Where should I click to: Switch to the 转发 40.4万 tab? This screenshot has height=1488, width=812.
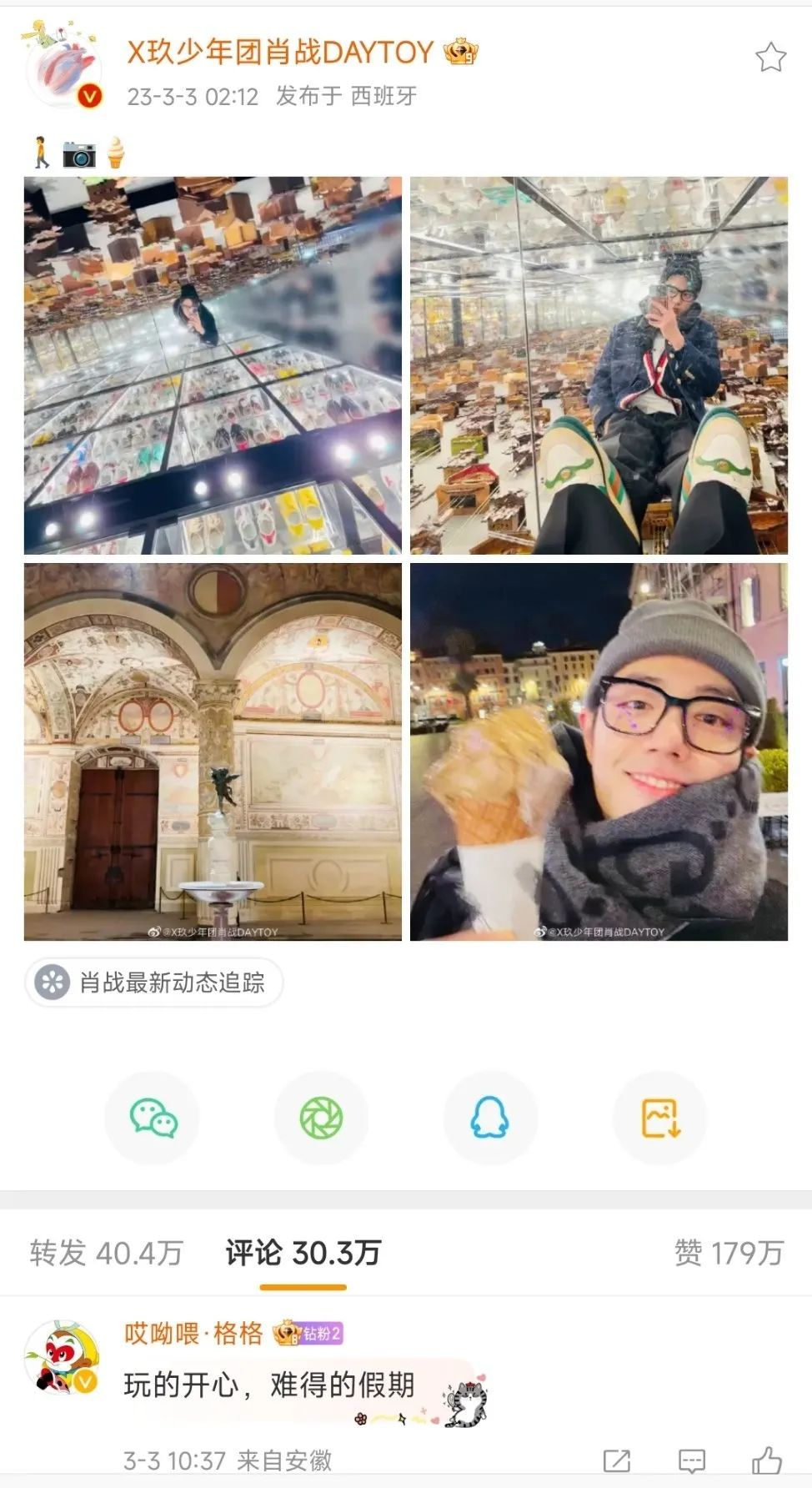coord(106,1252)
